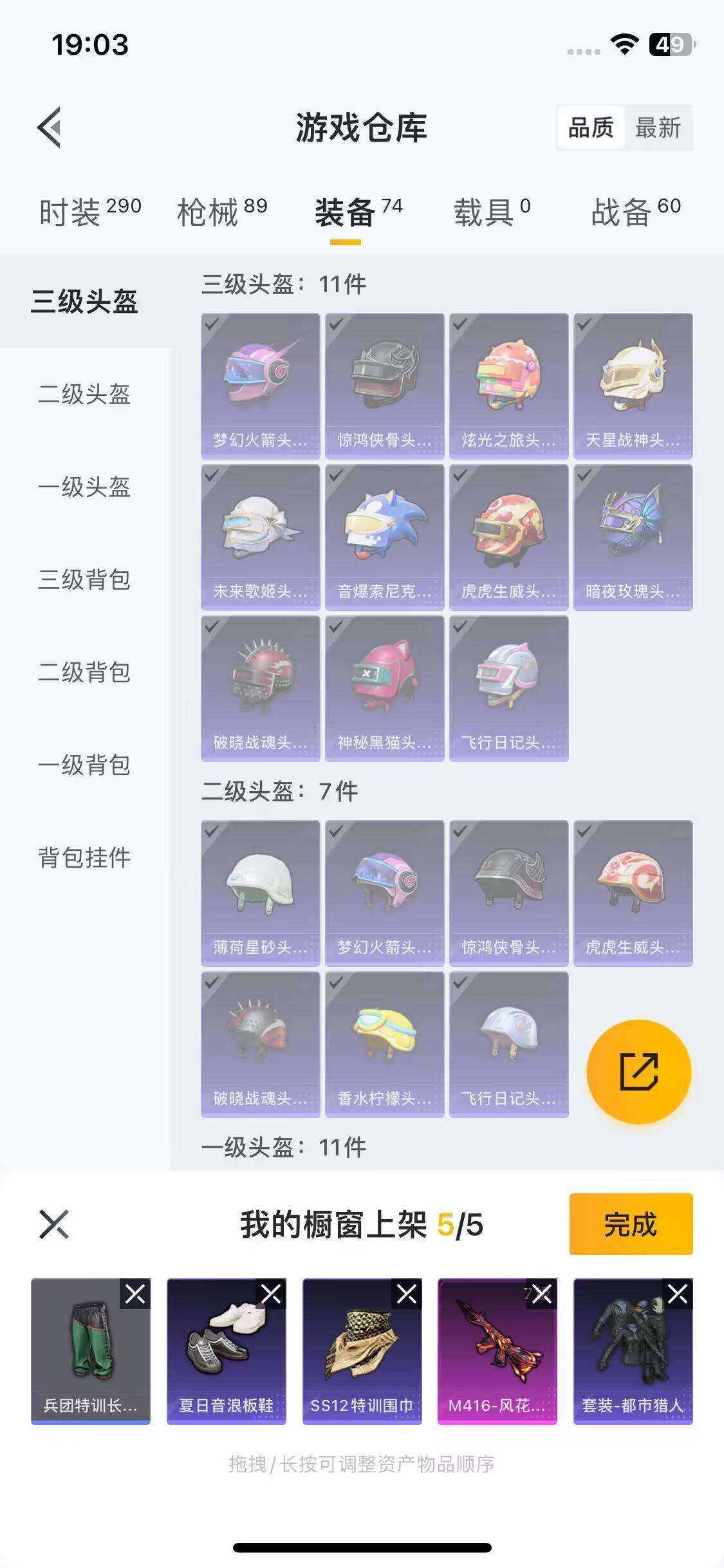Screen dimensions: 724x1568
Task: Select the 天星战神 level-three helmet
Action: tap(633, 385)
